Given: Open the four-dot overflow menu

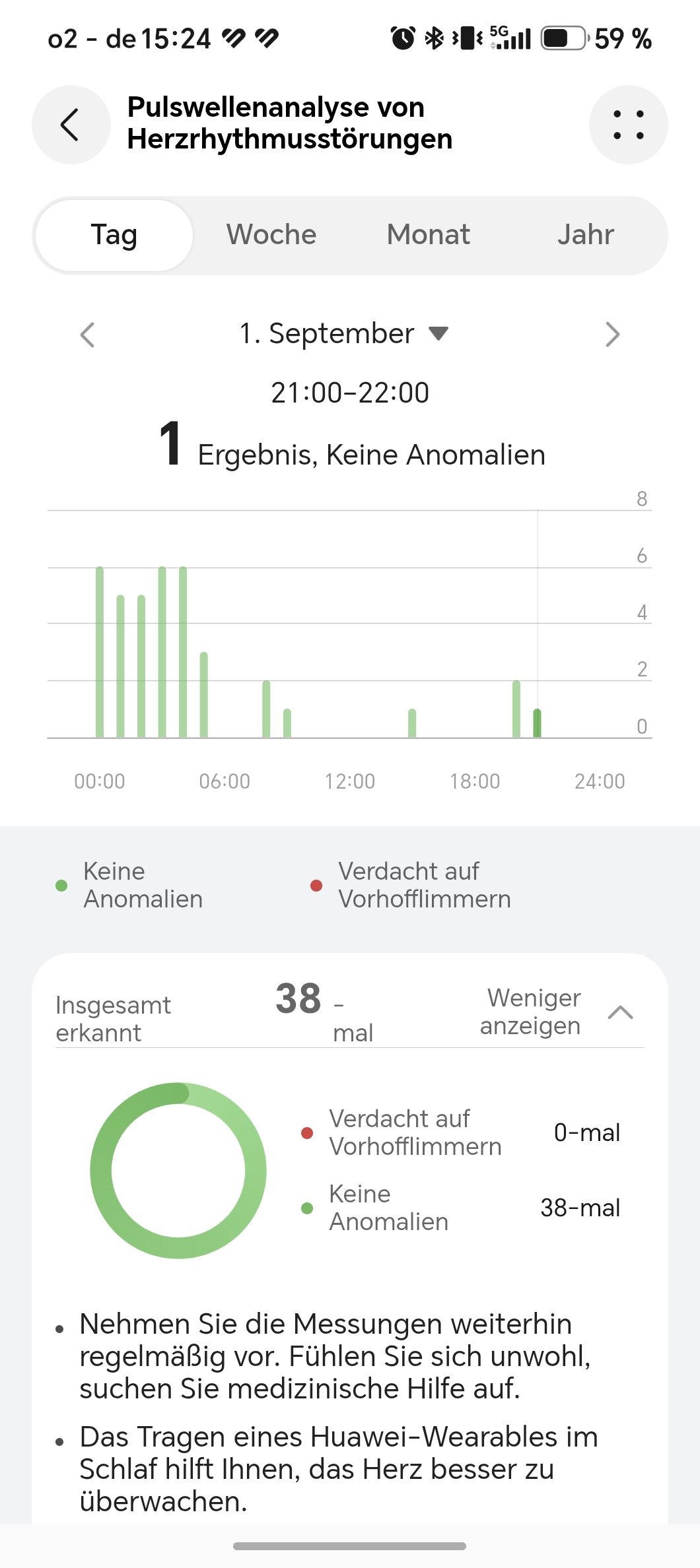Looking at the screenshot, I should 628,125.
